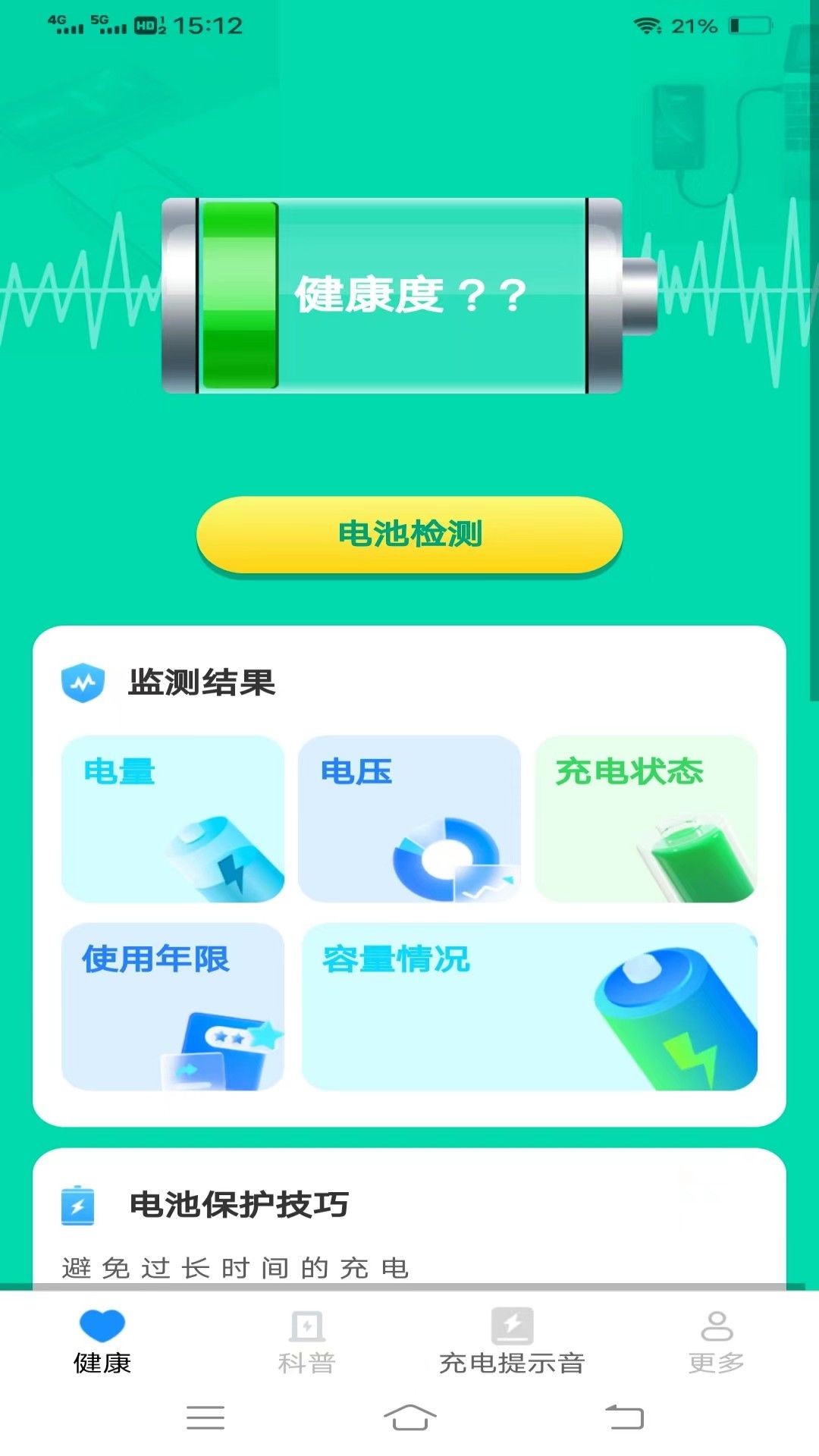The height and width of the screenshot is (1456, 819).
Task: Open the 电压 details card
Action: pyautogui.click(x=409, y=819)
